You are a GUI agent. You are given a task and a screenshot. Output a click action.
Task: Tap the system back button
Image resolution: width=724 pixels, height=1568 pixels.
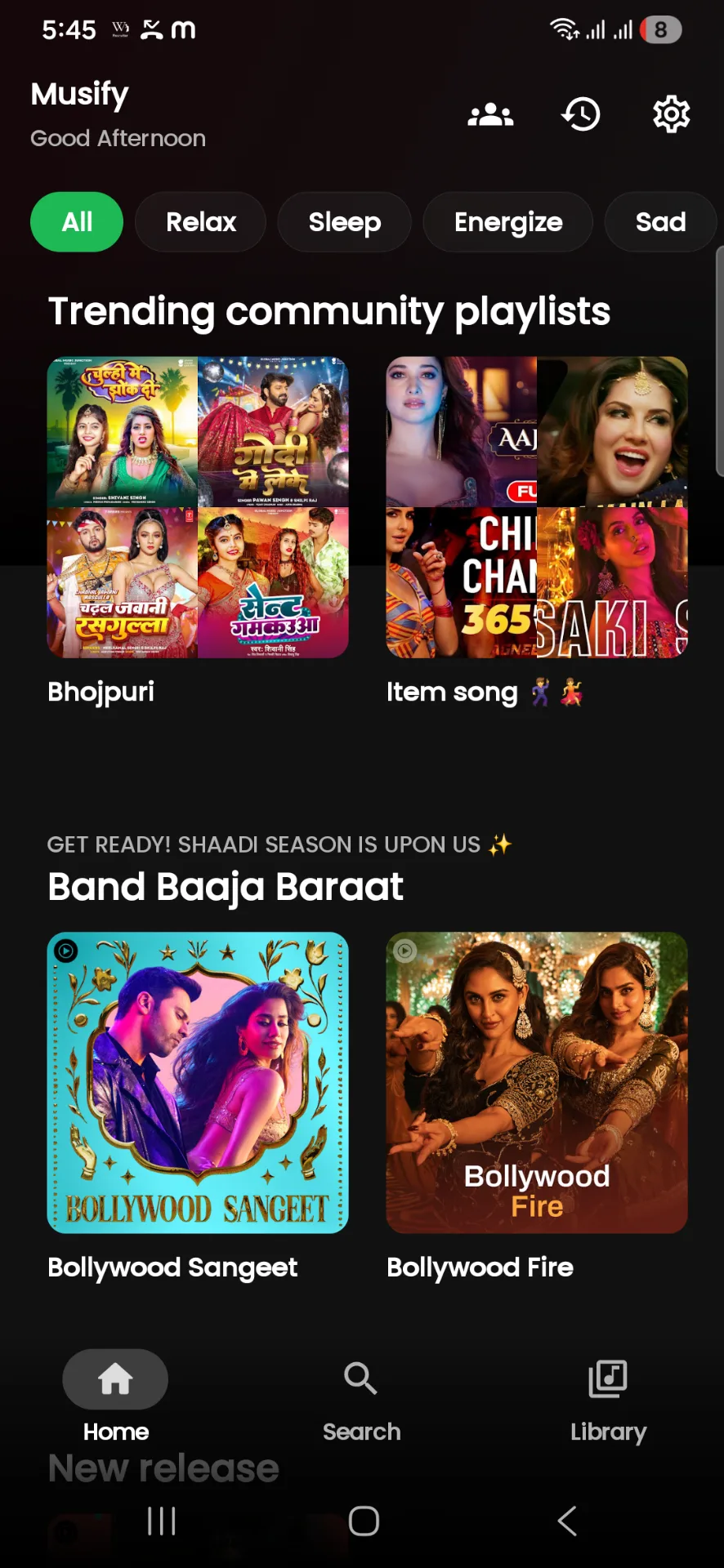point(567,1521)
